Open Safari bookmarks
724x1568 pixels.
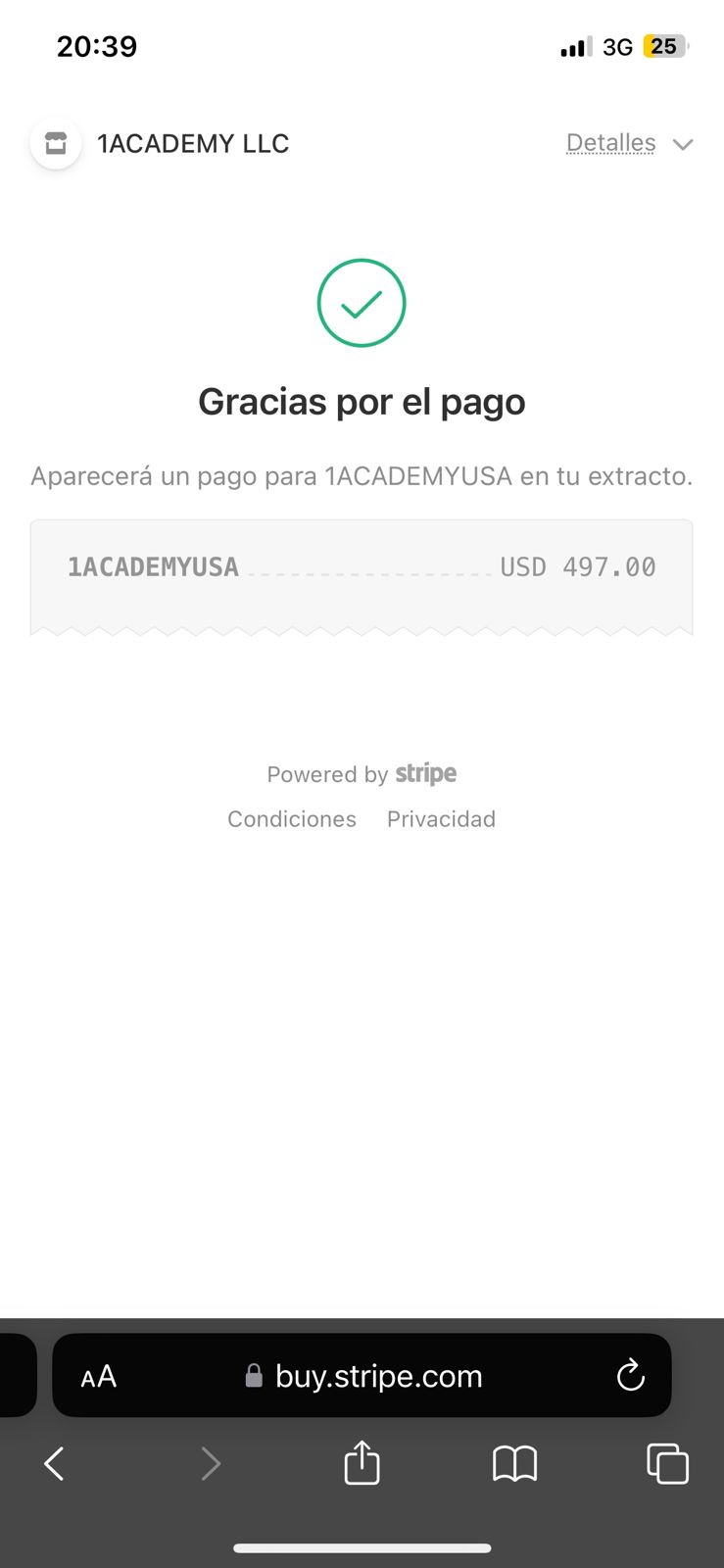tap(515, 1464)
